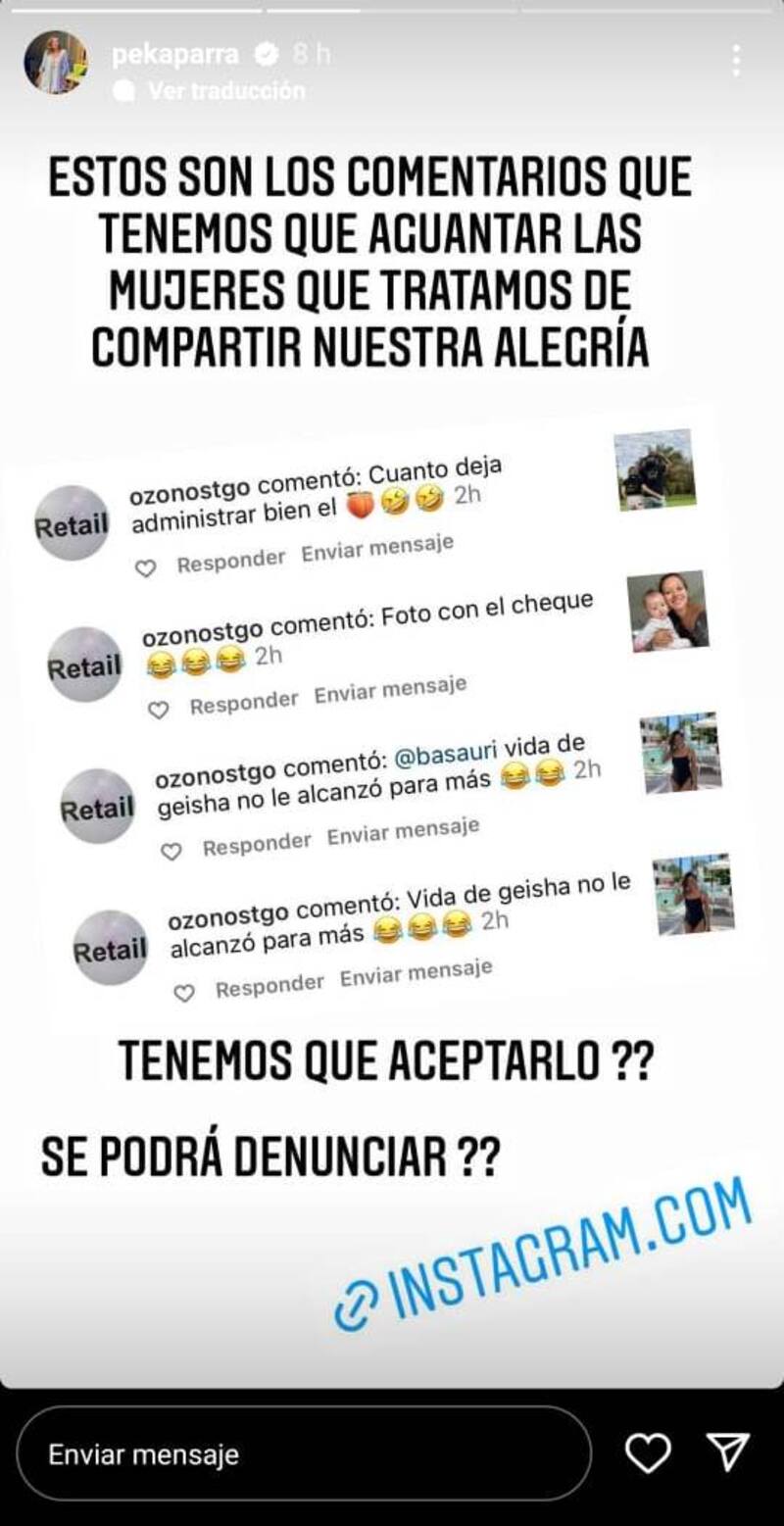Open pekaparra's profile picture
The width and height of the screenshot is (784, 1526).
(55, 61)
